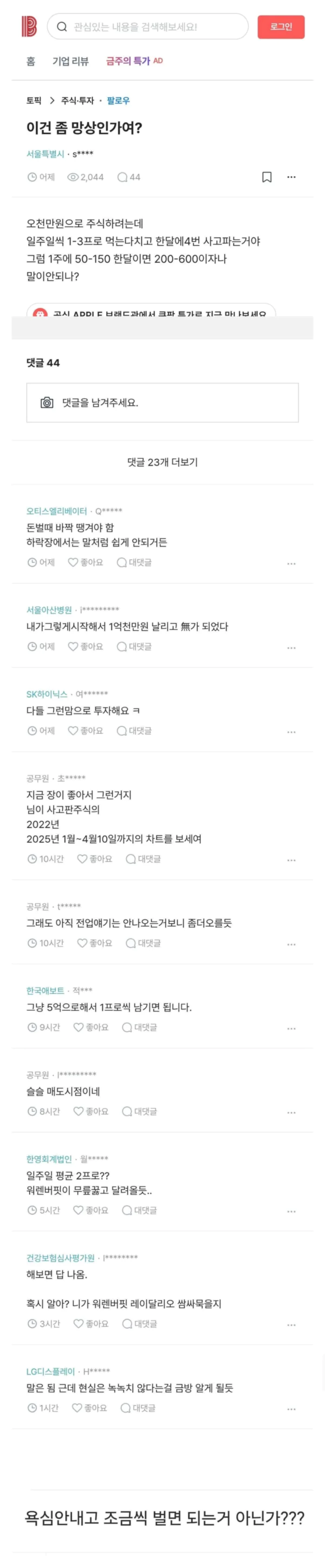This screenshot has height=1568, width=325.
Task: Follow this topic with 팔로우
Action: (x=118, y=100)
